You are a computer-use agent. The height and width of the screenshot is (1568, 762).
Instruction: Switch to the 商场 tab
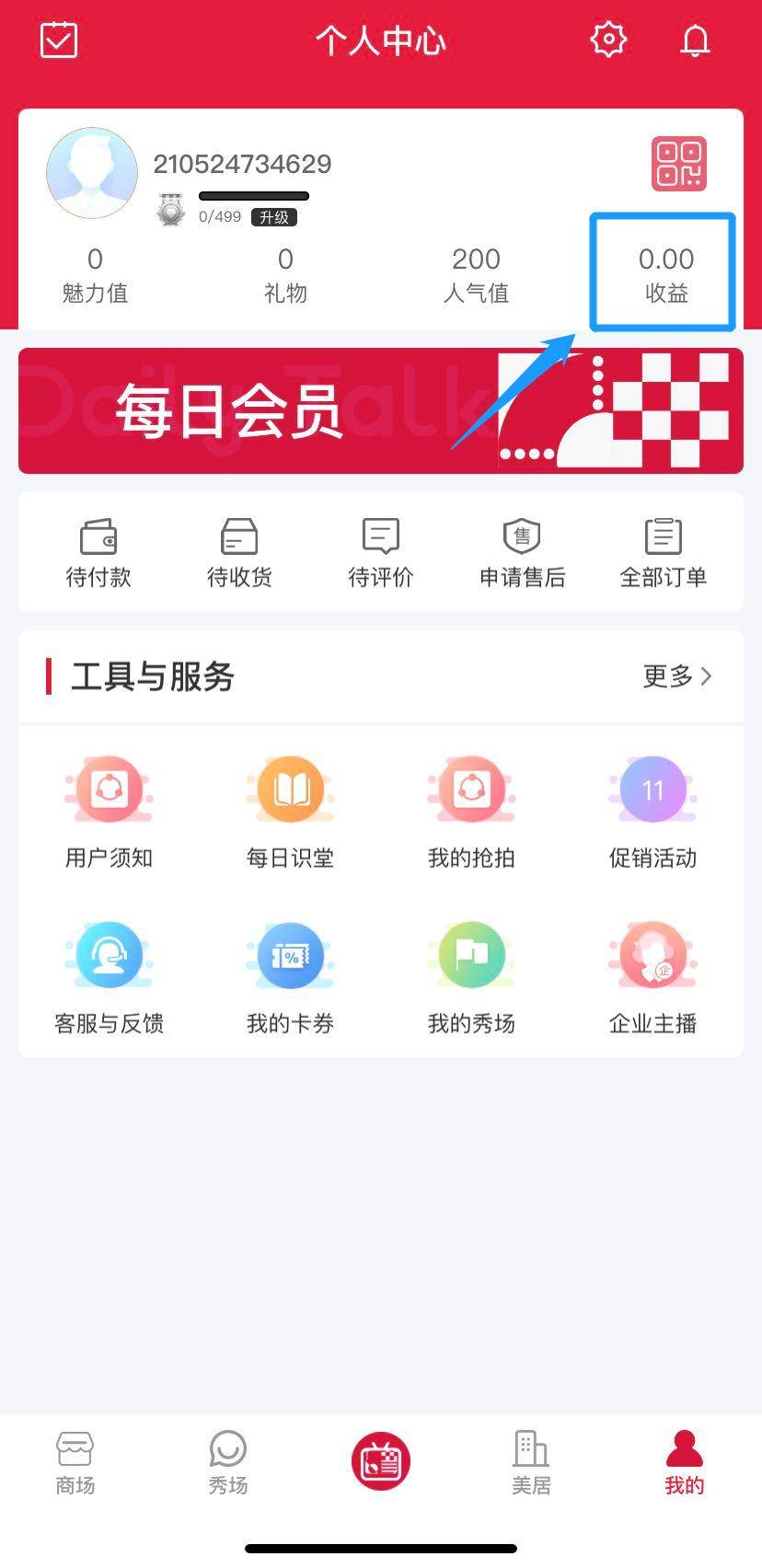[x=75, y=1462]
